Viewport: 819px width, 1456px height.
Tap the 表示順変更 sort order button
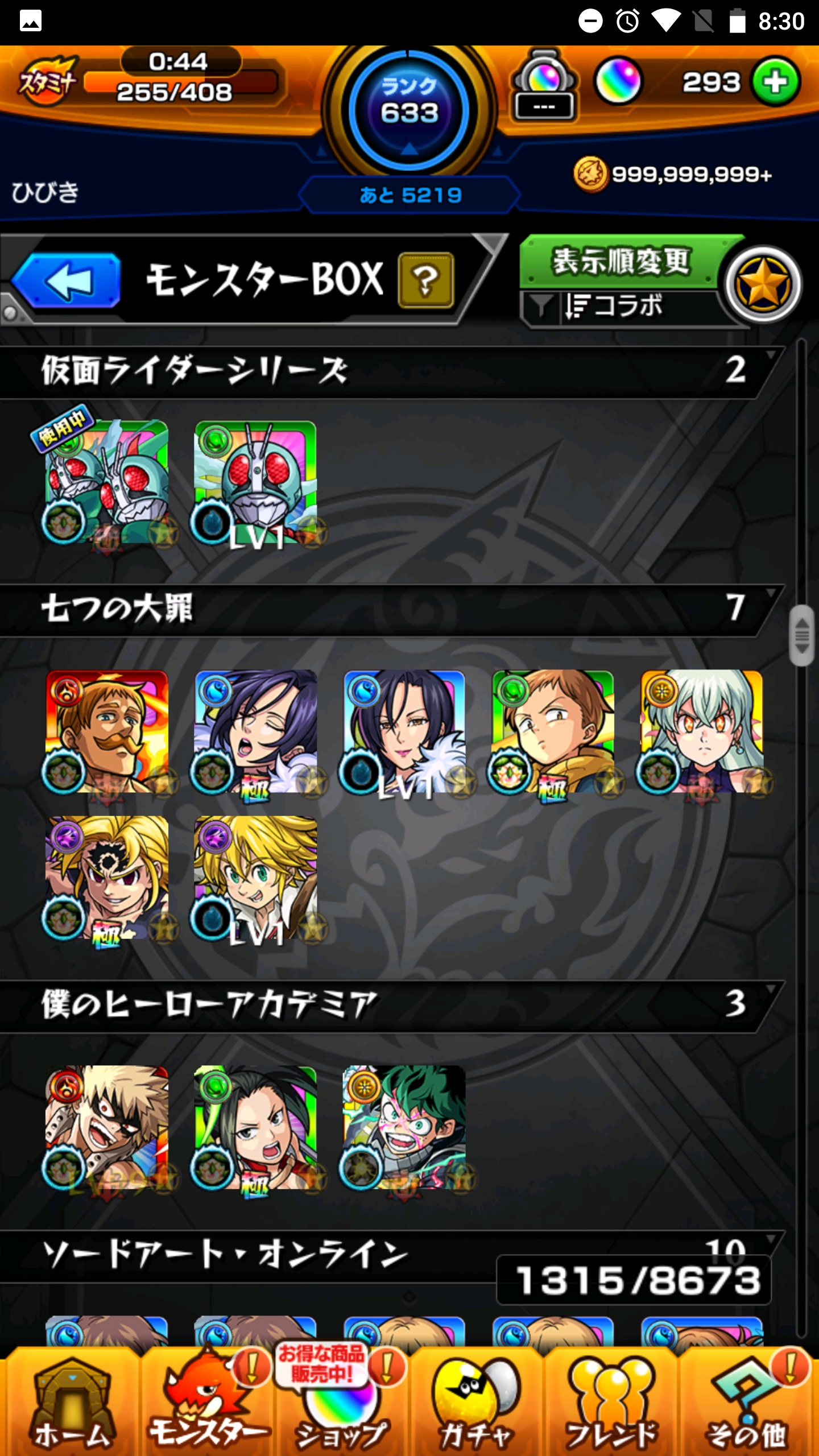(x=621, y=261)
